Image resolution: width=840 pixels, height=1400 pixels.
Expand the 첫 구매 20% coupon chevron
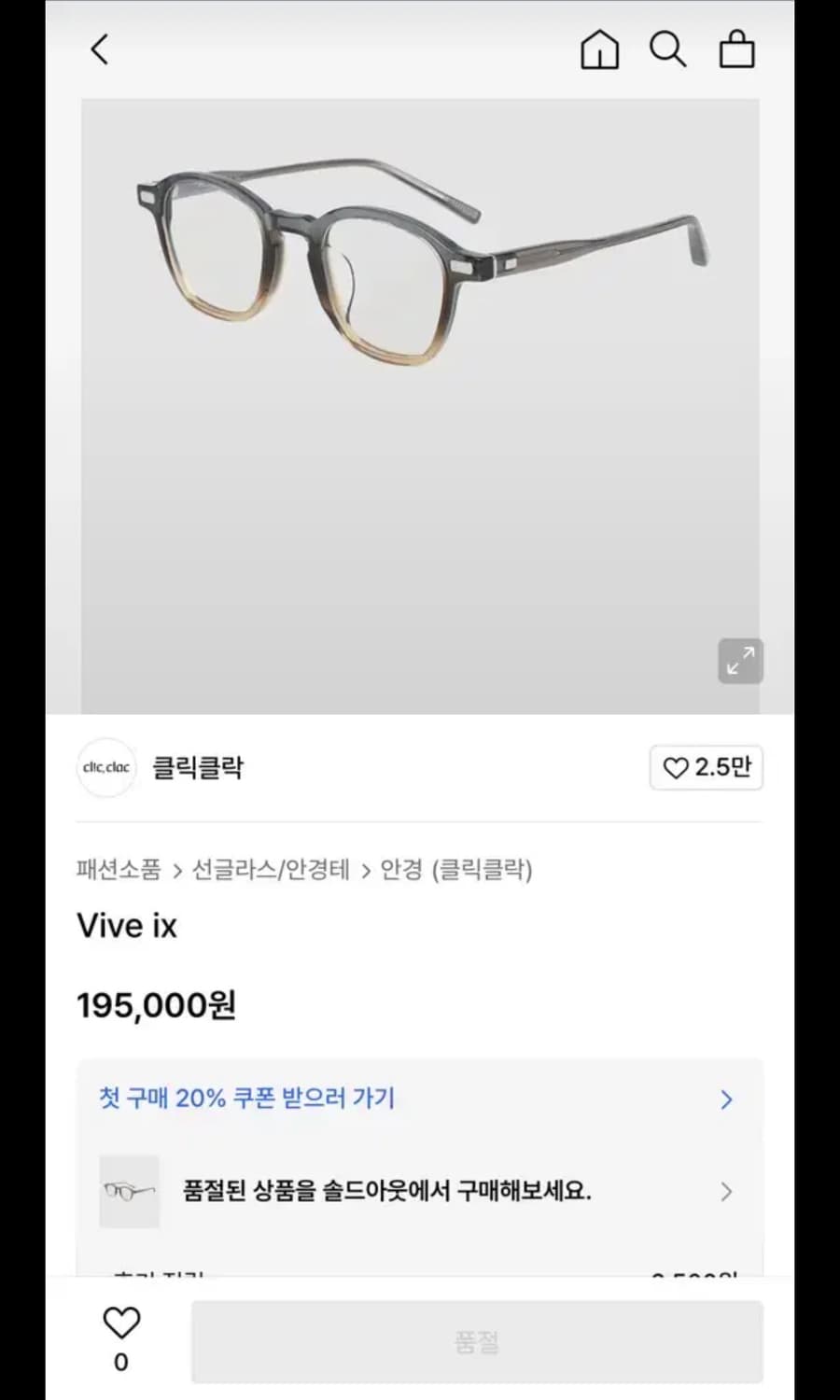(x=726, y=1099)
